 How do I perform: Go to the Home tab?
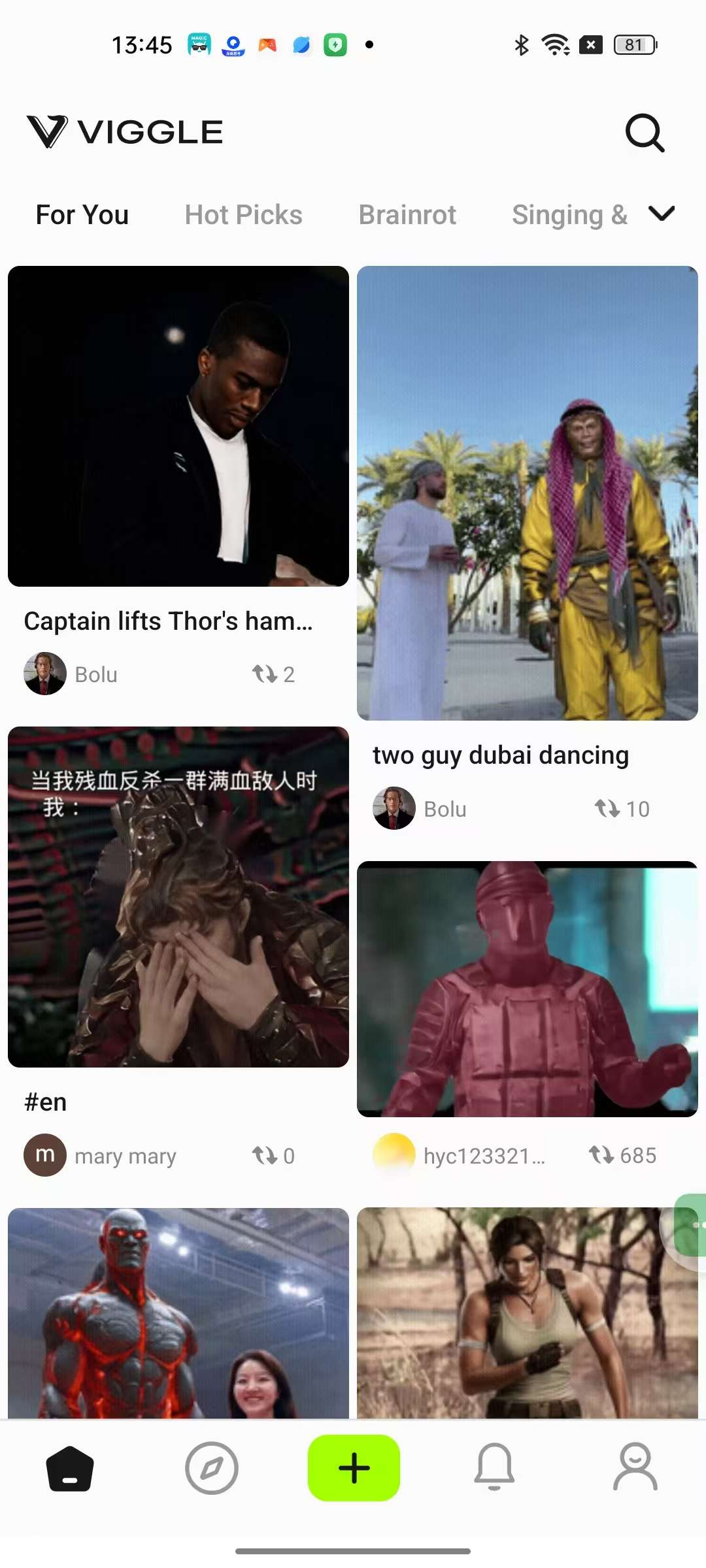(70, 1469)
